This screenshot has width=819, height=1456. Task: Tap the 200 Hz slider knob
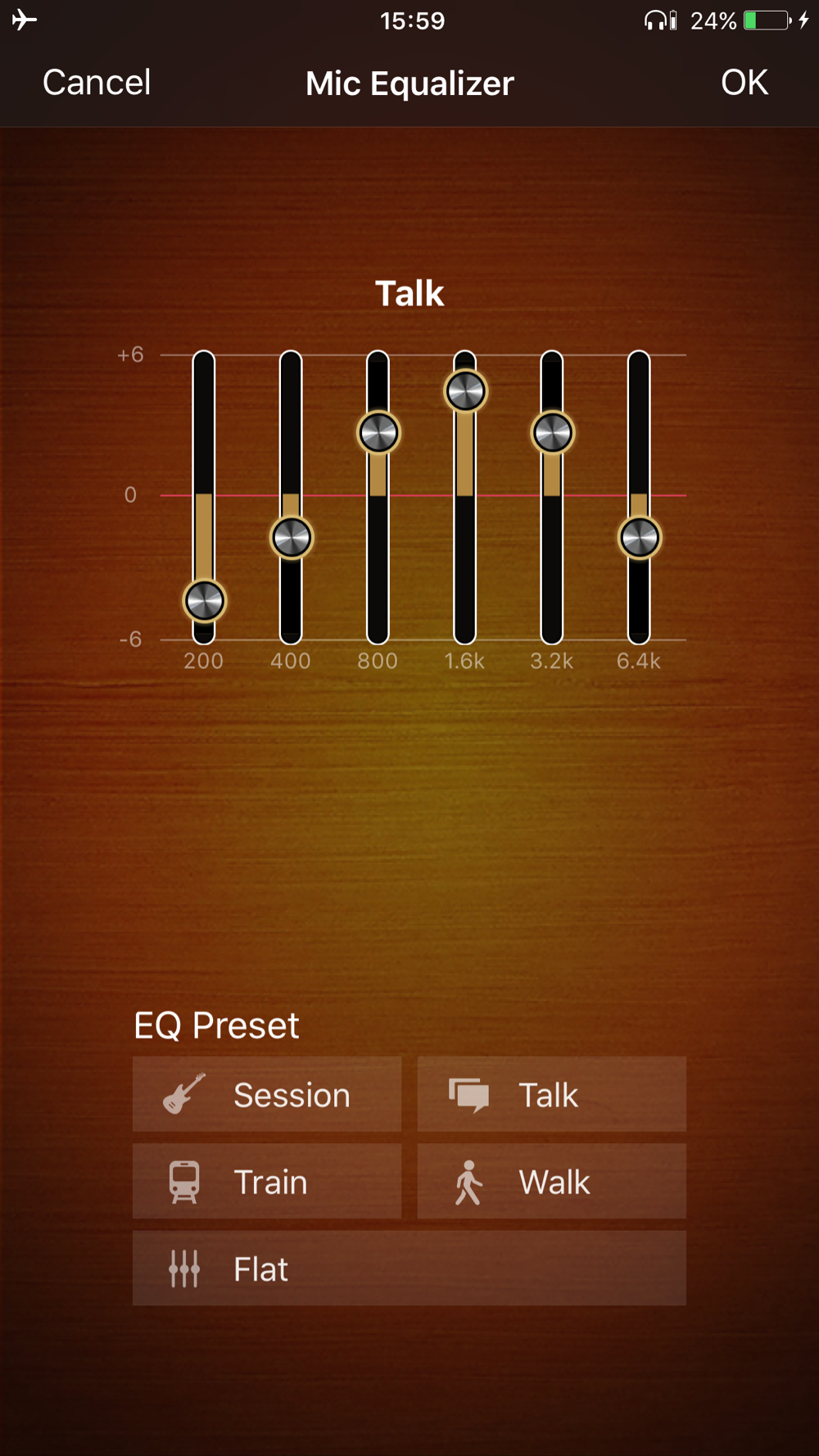(204, 601)
